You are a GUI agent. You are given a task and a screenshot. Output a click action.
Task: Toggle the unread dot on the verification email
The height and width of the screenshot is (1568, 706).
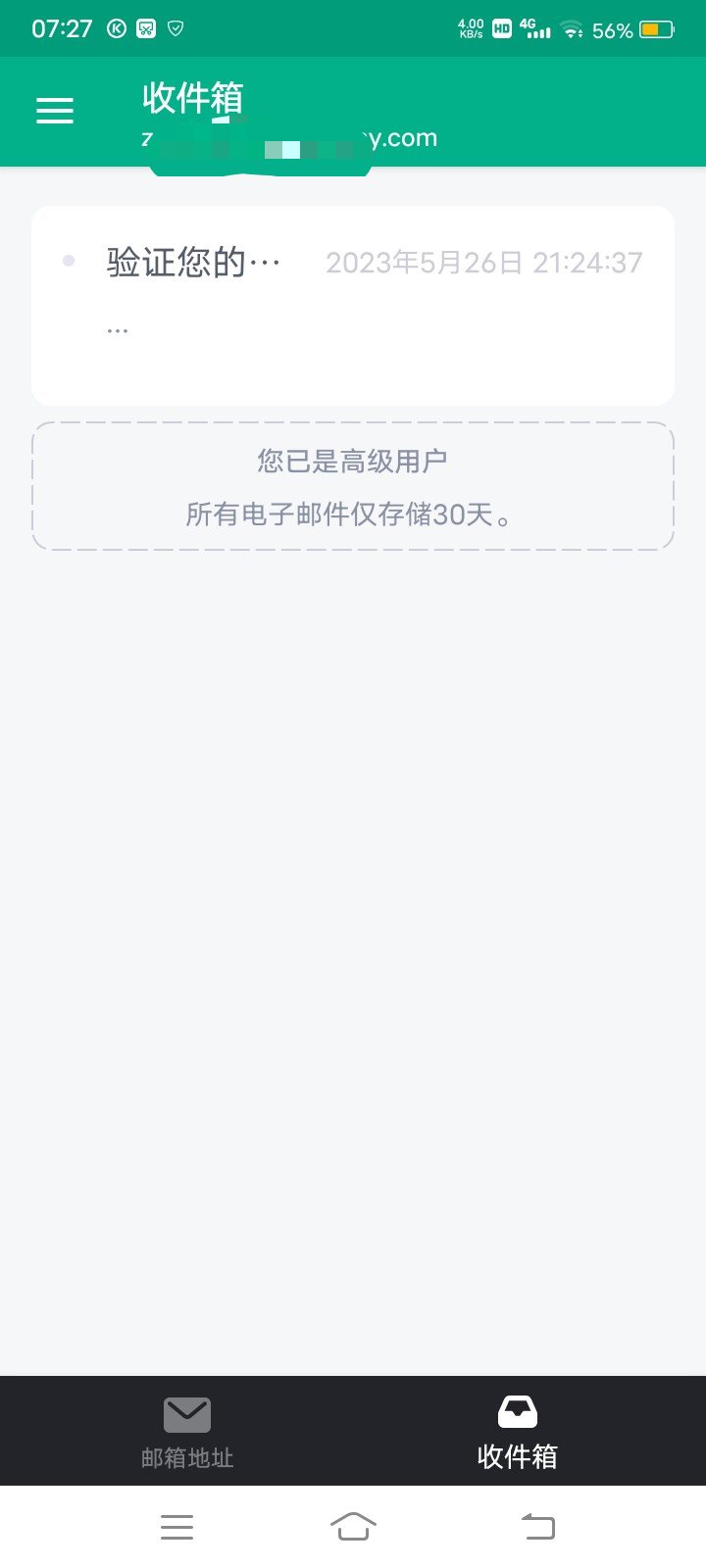67,261
